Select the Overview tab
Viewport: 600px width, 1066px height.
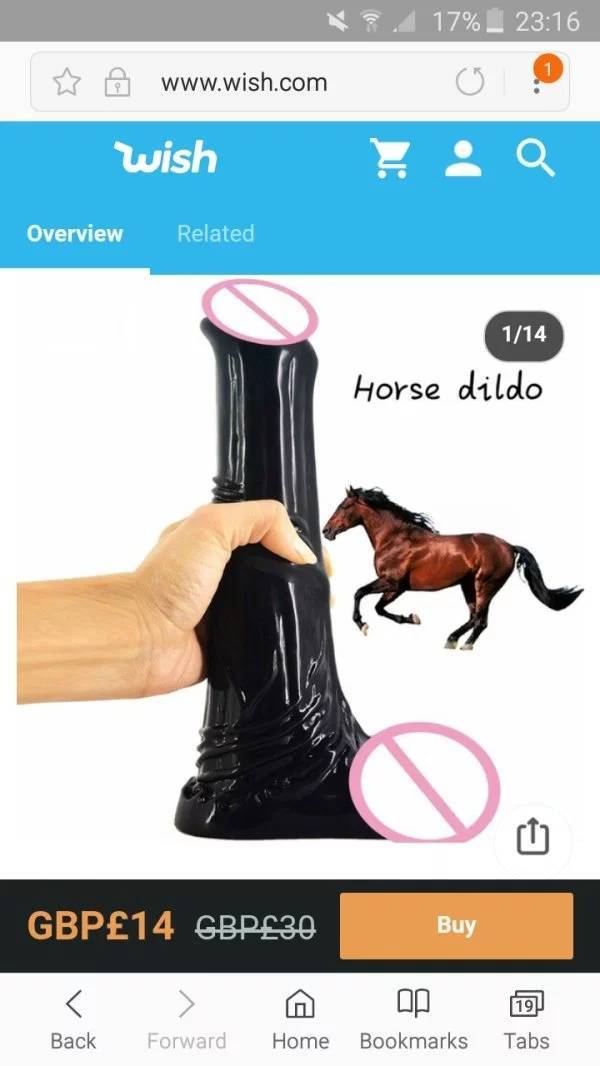(75, 233)
